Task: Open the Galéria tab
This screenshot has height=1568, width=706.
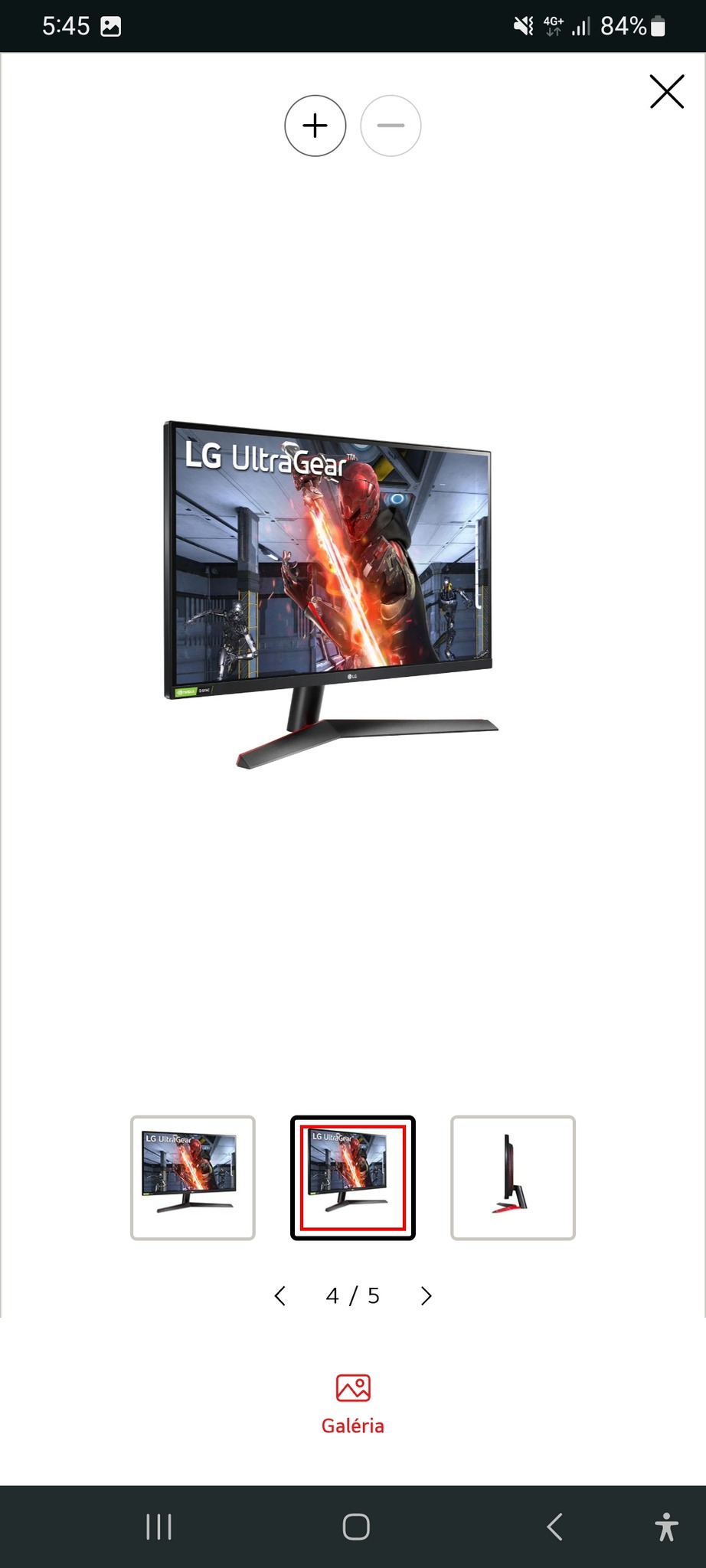Action: 352,1405
